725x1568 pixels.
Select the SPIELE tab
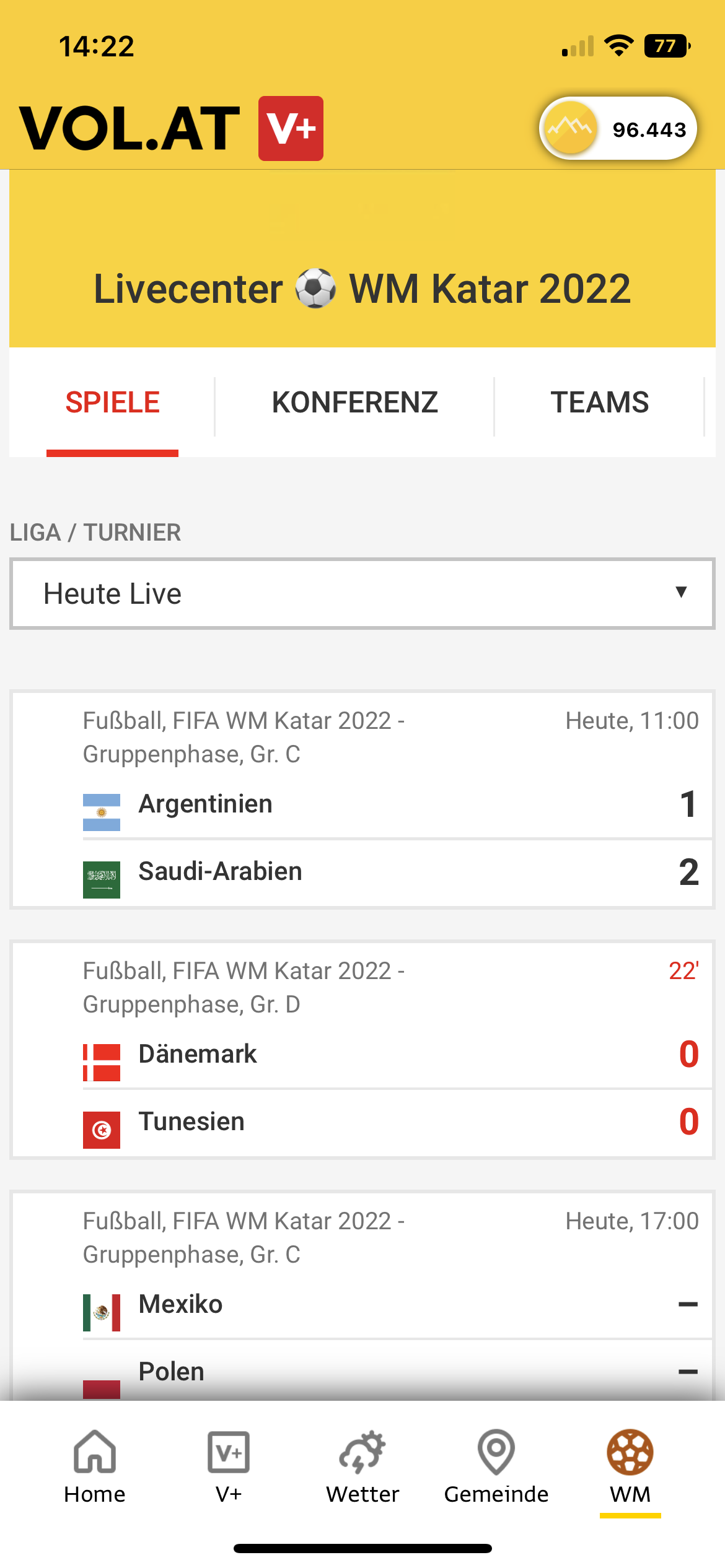(x=113, y=403)
